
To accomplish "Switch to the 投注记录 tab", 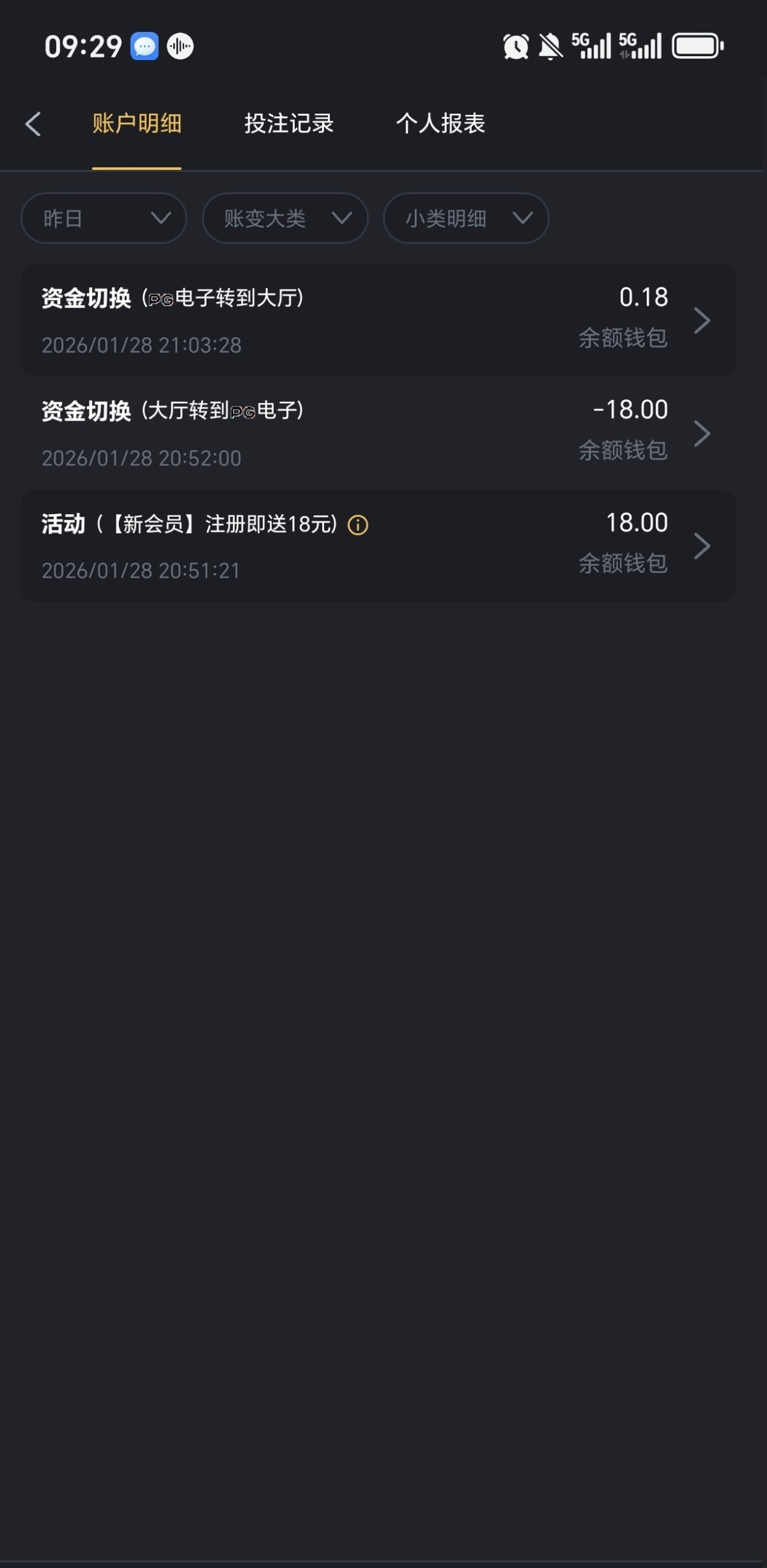I will pyautogui.click(x=289, y=123).
